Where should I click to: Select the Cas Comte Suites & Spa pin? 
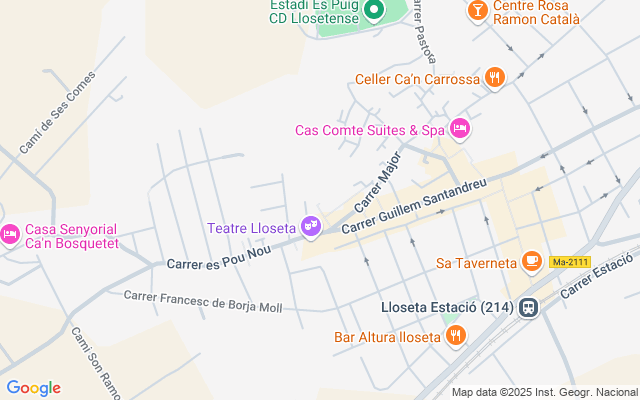pyautogui.click(x=460, y=130)
